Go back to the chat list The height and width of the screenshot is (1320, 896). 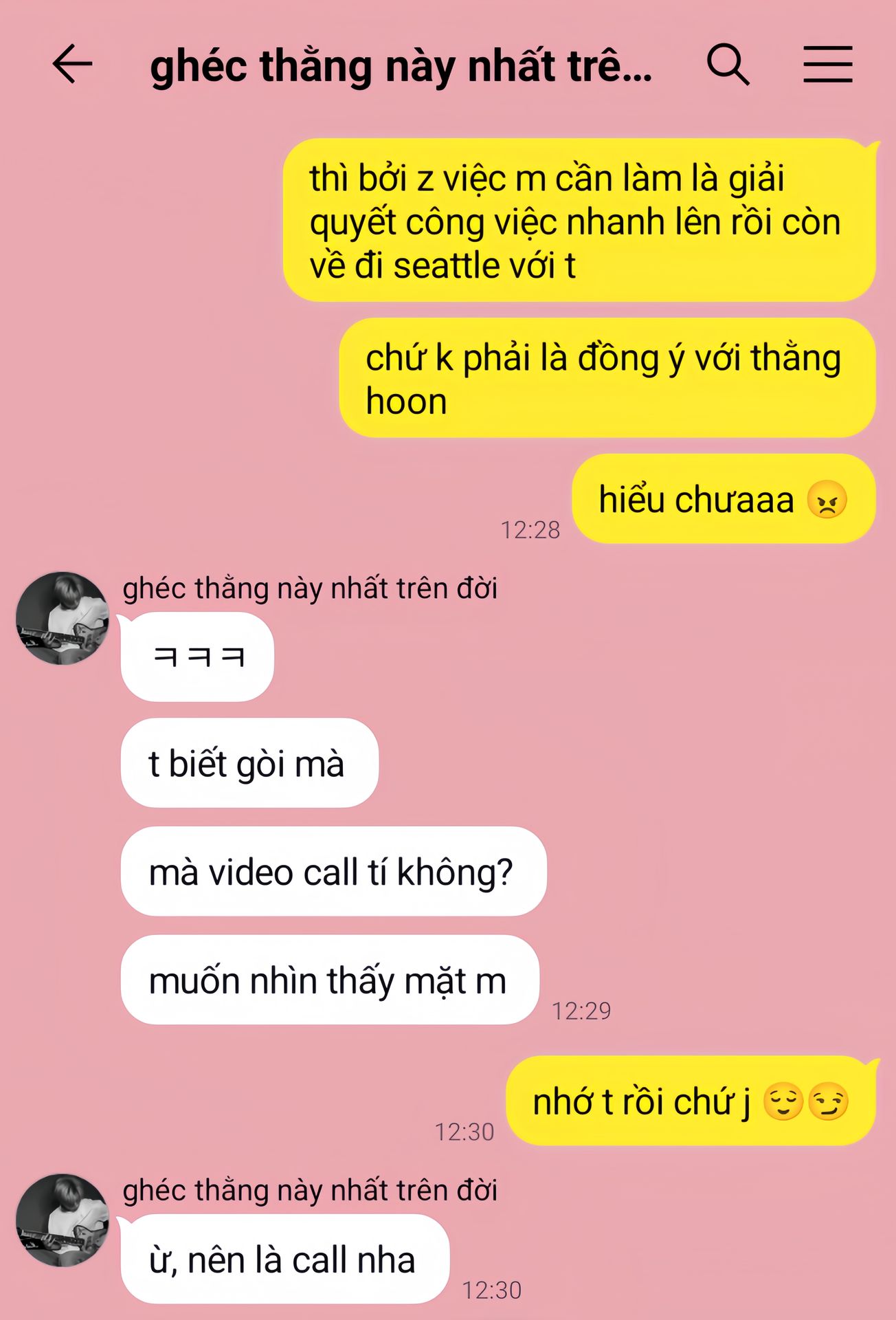click(x=72, y=64)
